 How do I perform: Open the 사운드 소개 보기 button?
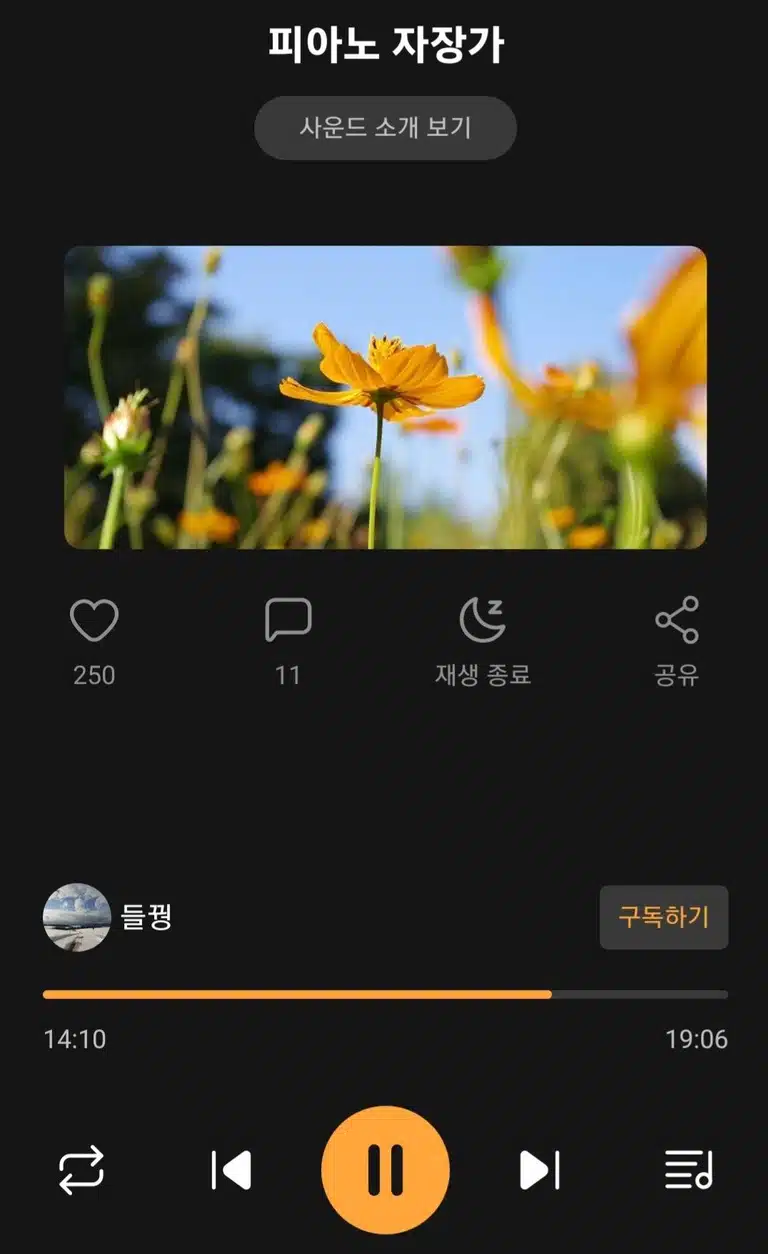[x=385, y=128]
